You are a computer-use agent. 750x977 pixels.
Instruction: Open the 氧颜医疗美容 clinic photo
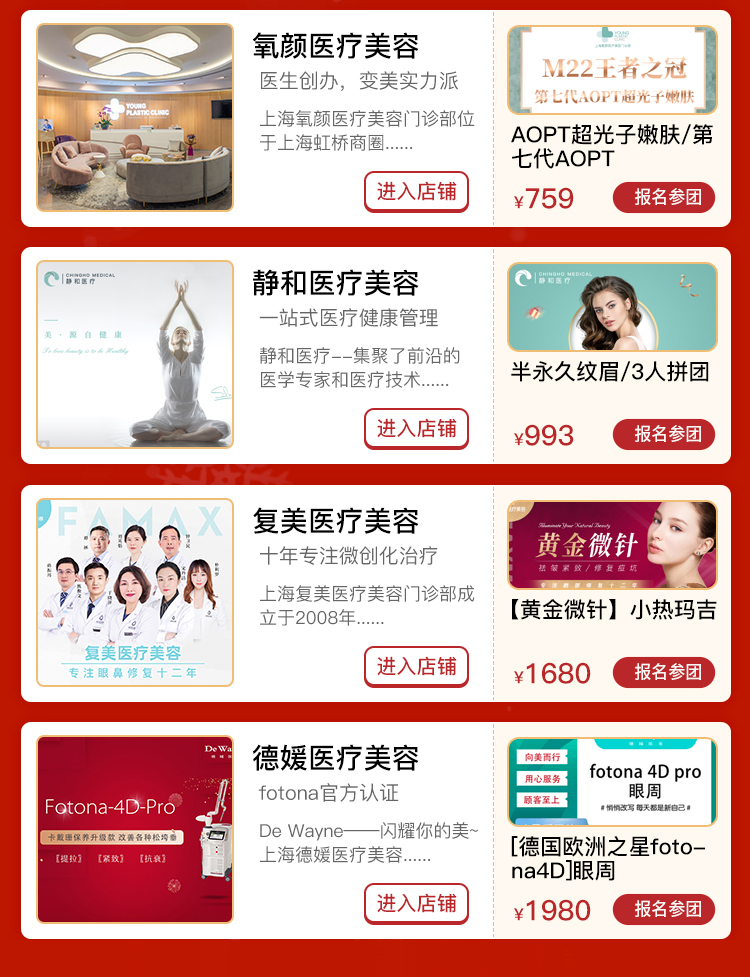[135, 118]
